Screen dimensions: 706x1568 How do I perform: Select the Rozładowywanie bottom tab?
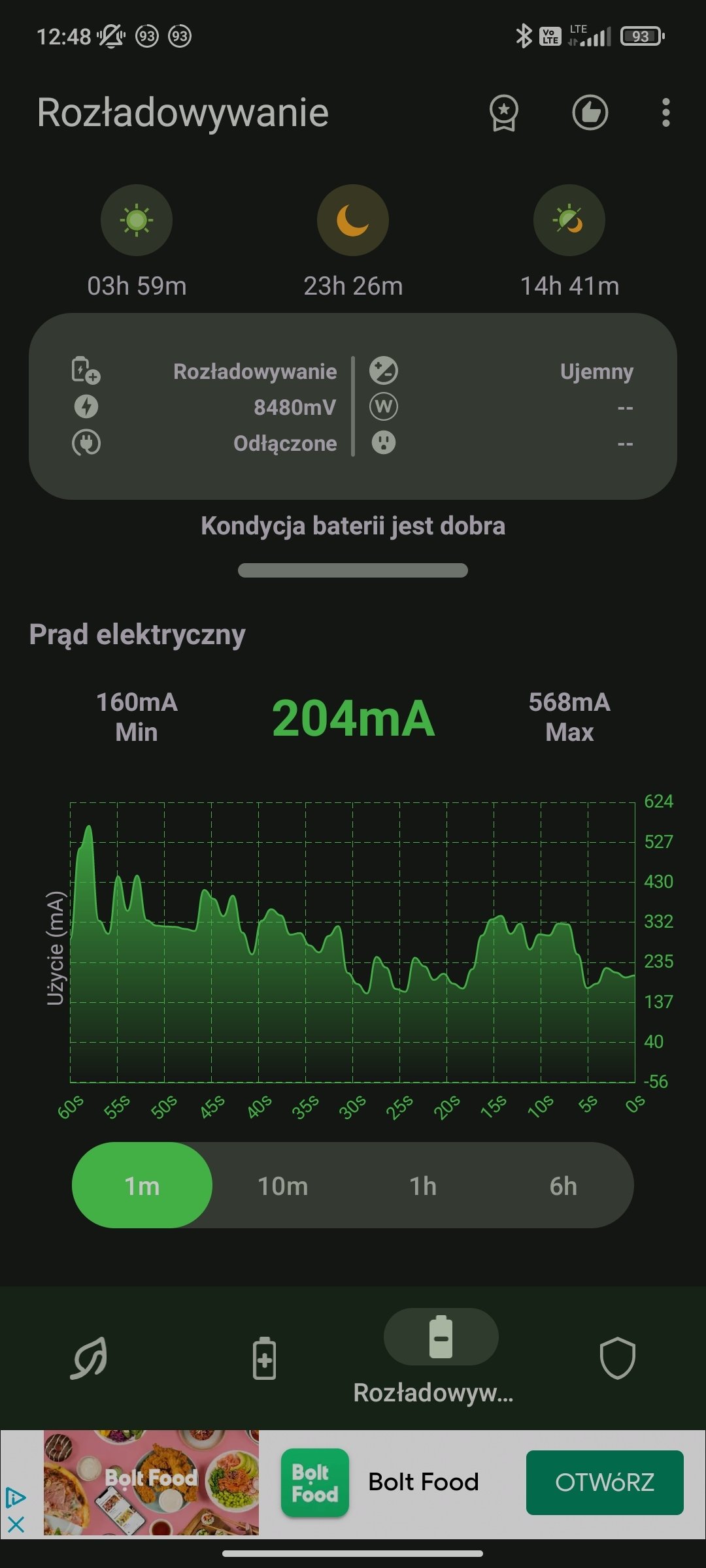441,1357
